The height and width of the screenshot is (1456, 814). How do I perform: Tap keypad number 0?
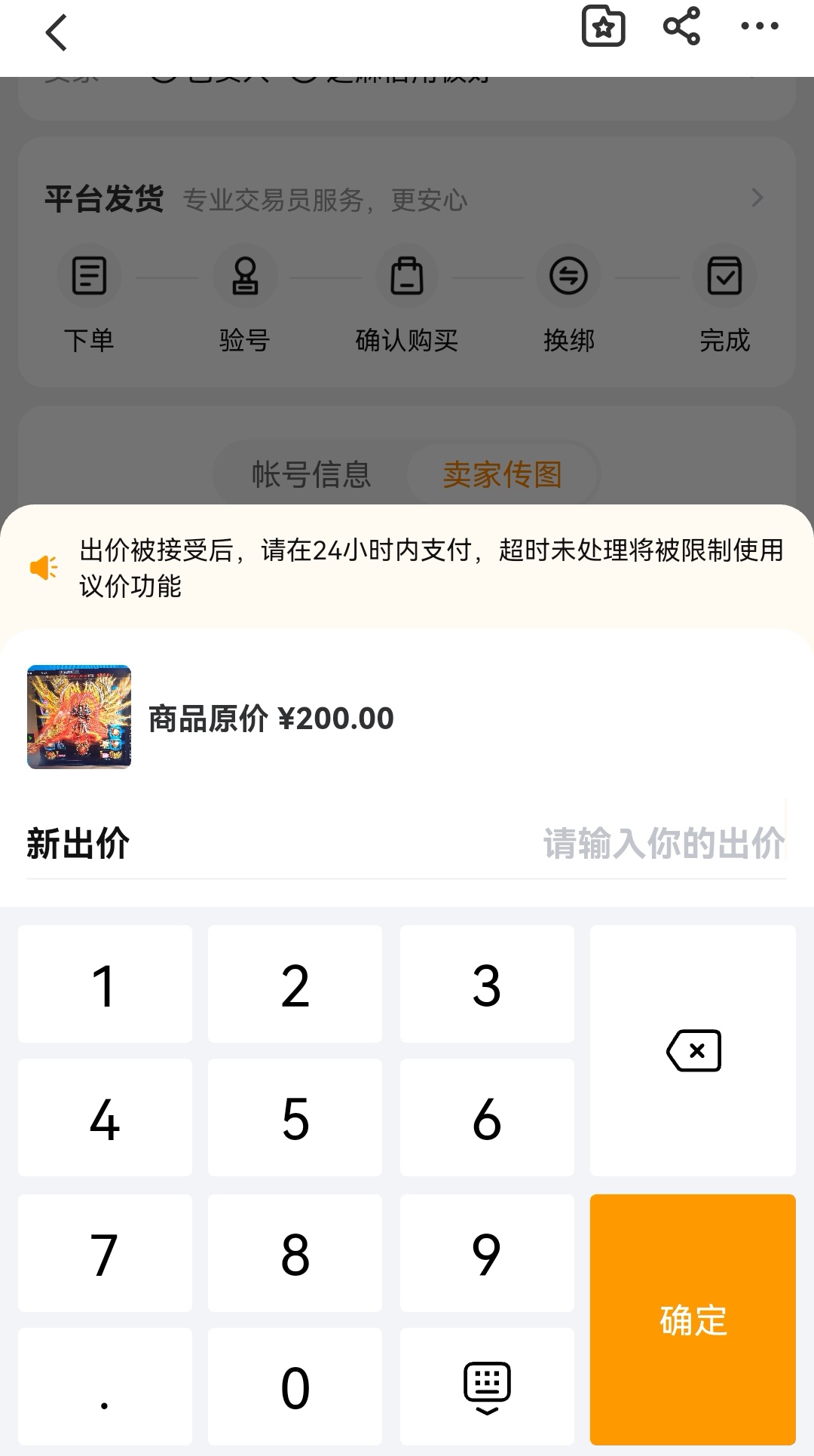click(x=295, y=1387)
